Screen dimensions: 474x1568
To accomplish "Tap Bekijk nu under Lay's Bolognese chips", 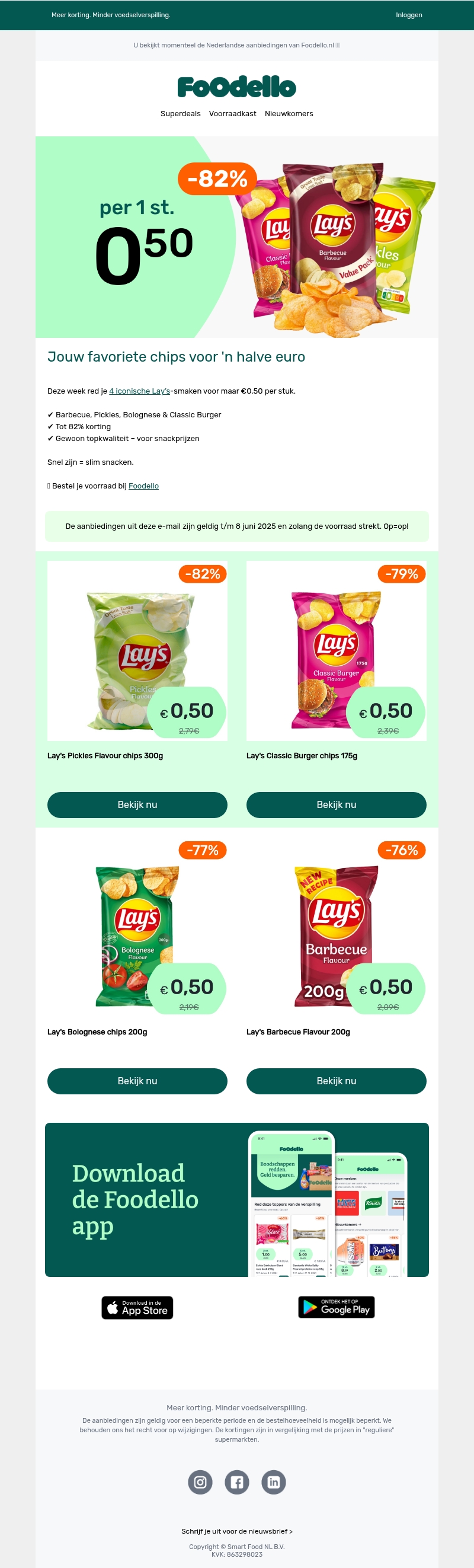I will (x=137, y=1081).
